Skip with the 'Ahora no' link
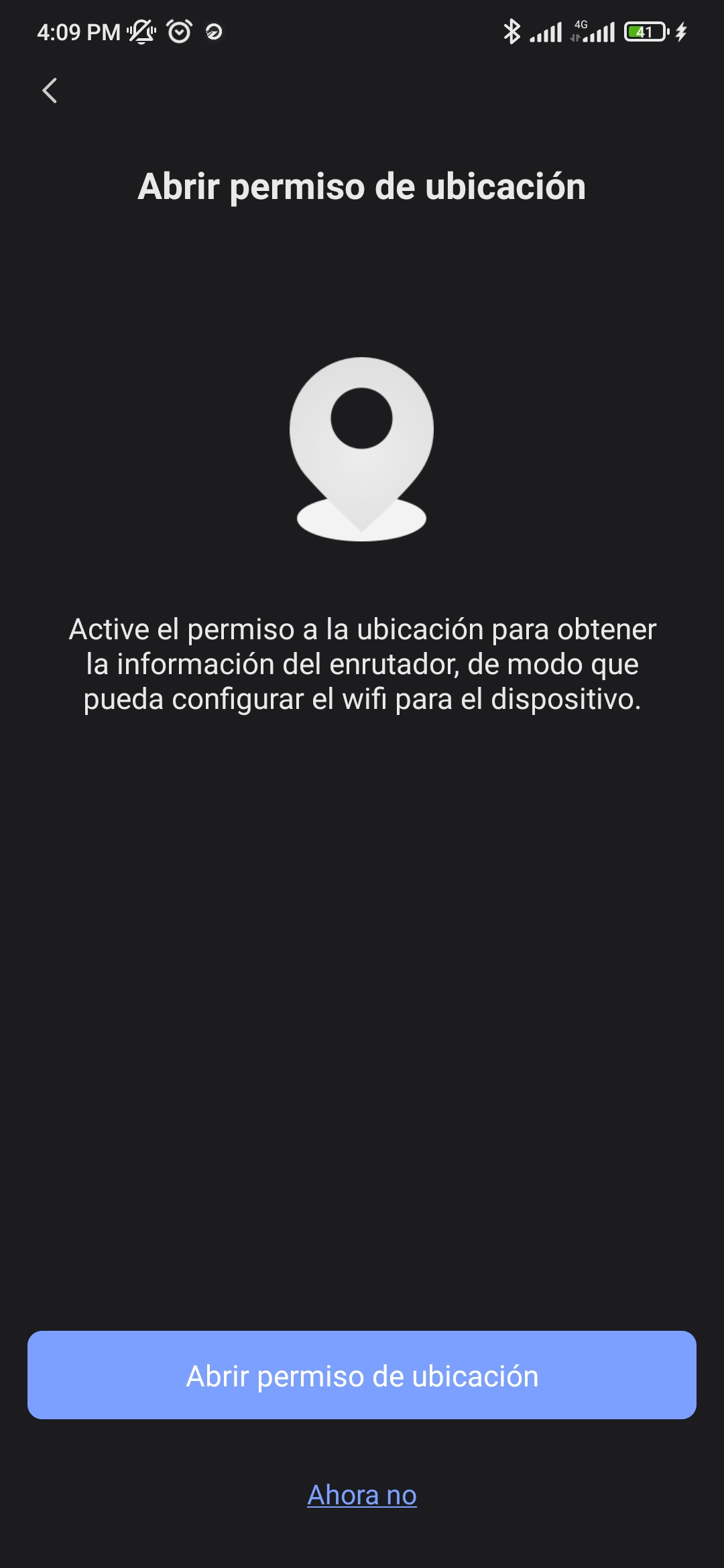Screen dimensions: 724x1568 click(362, 1495)
